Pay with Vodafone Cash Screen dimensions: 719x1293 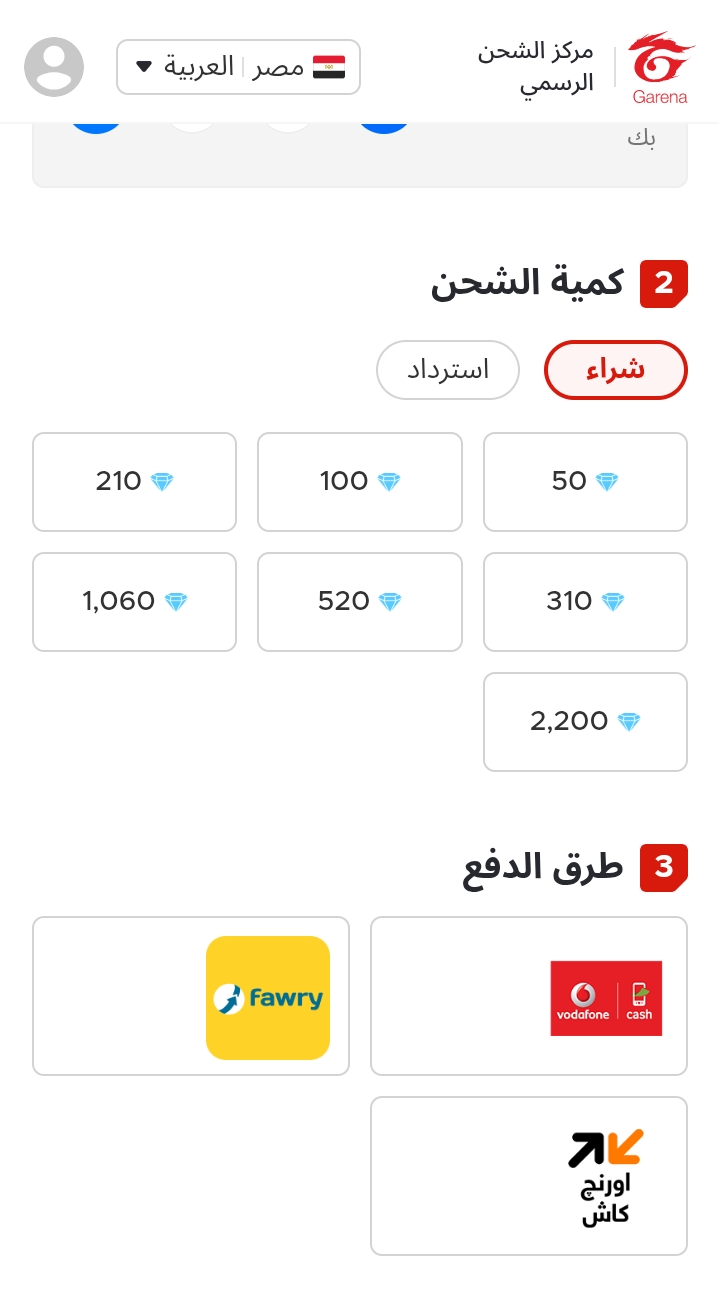coord(529,996)
